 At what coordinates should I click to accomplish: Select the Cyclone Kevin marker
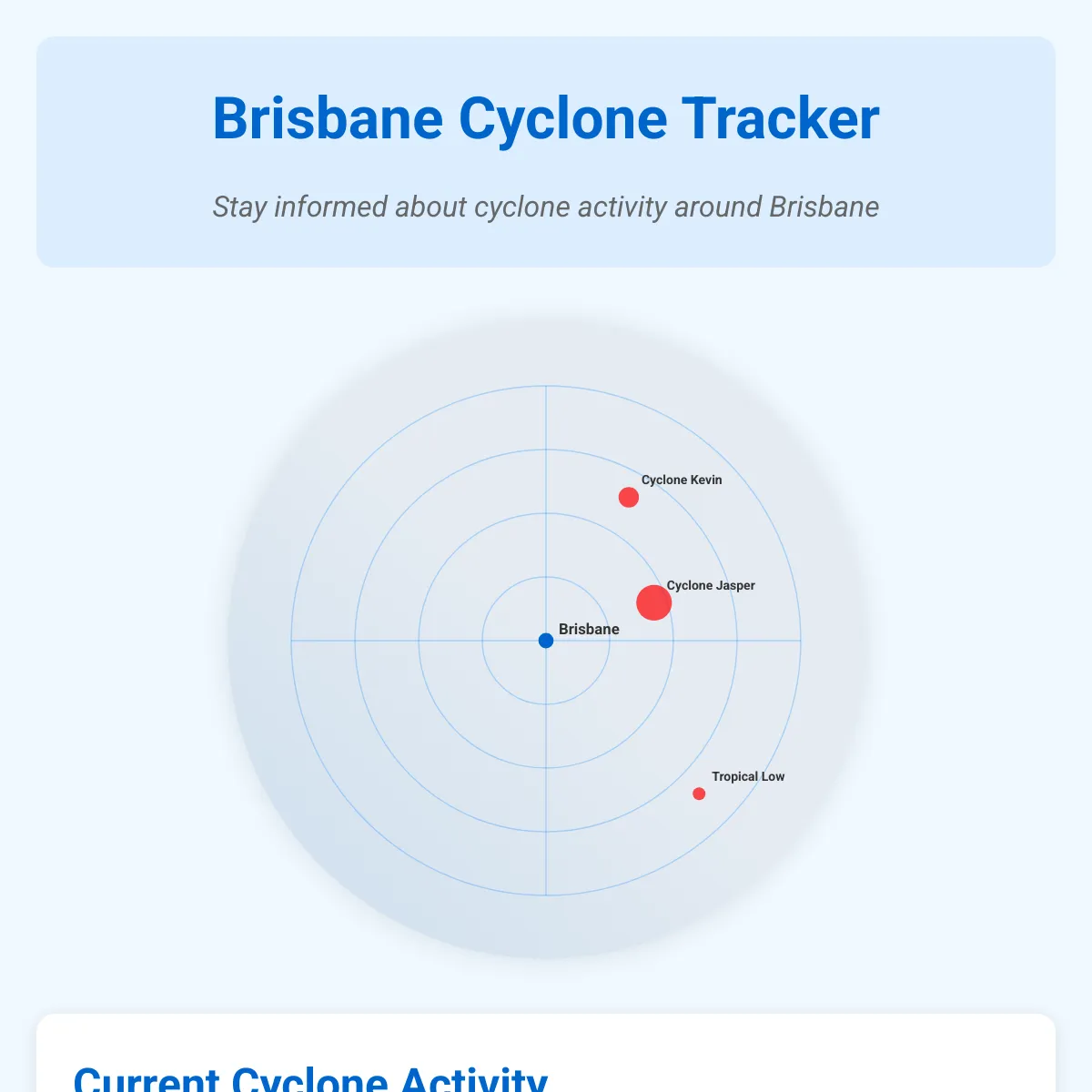[x=628, y=497]
